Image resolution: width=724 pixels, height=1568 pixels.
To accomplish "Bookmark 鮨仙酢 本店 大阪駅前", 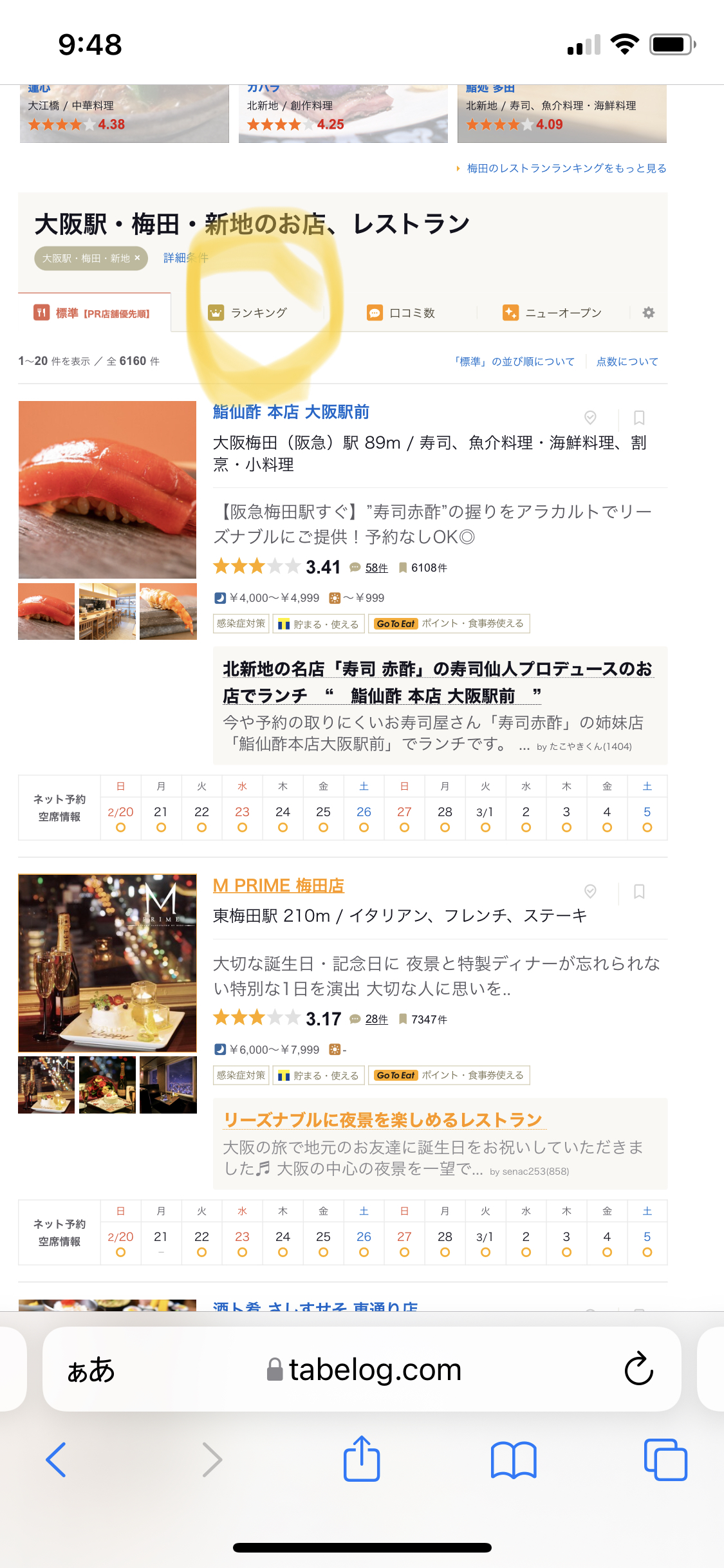I will (639, 418).
